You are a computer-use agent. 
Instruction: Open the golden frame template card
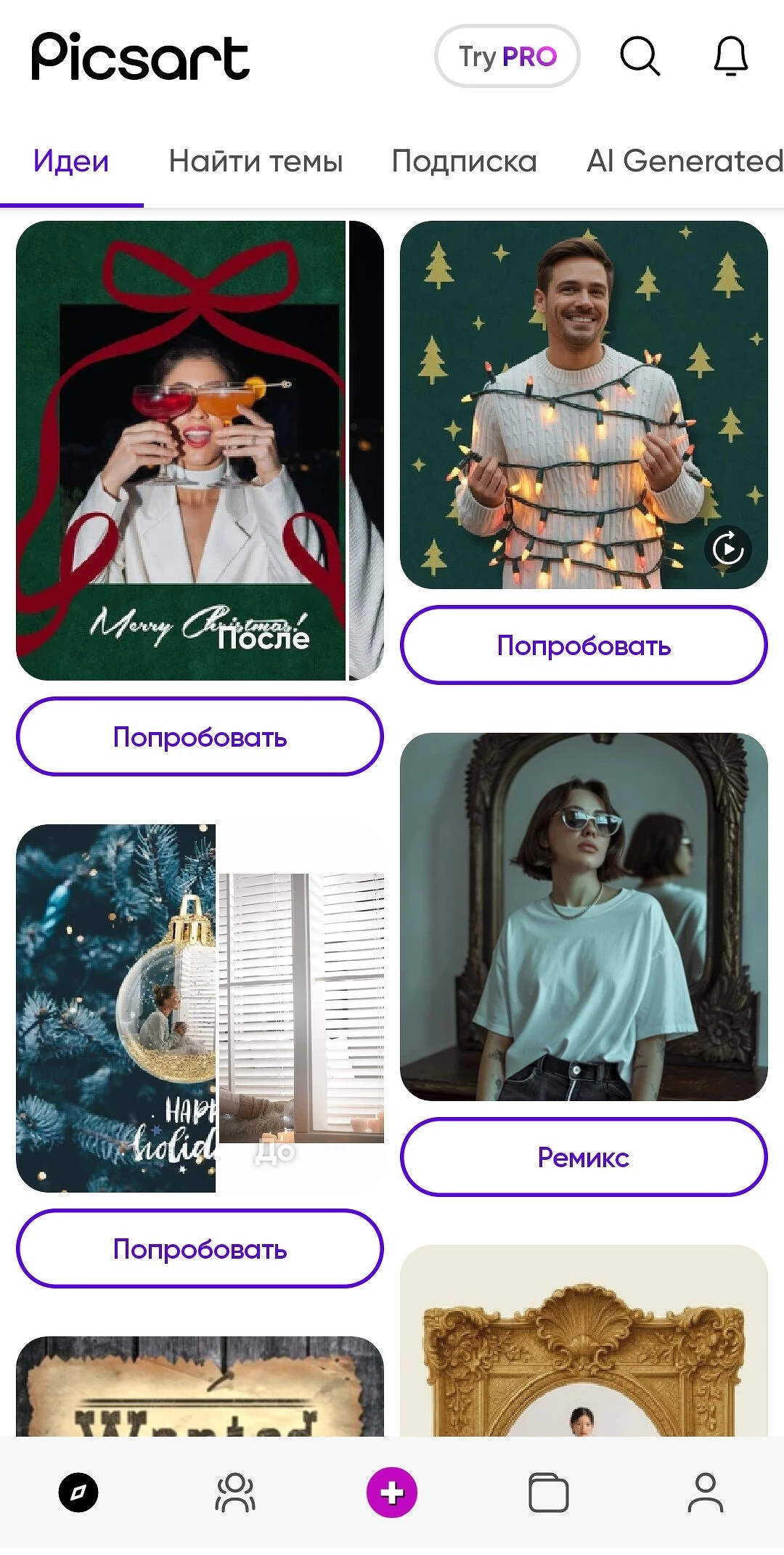point(584,1344)
